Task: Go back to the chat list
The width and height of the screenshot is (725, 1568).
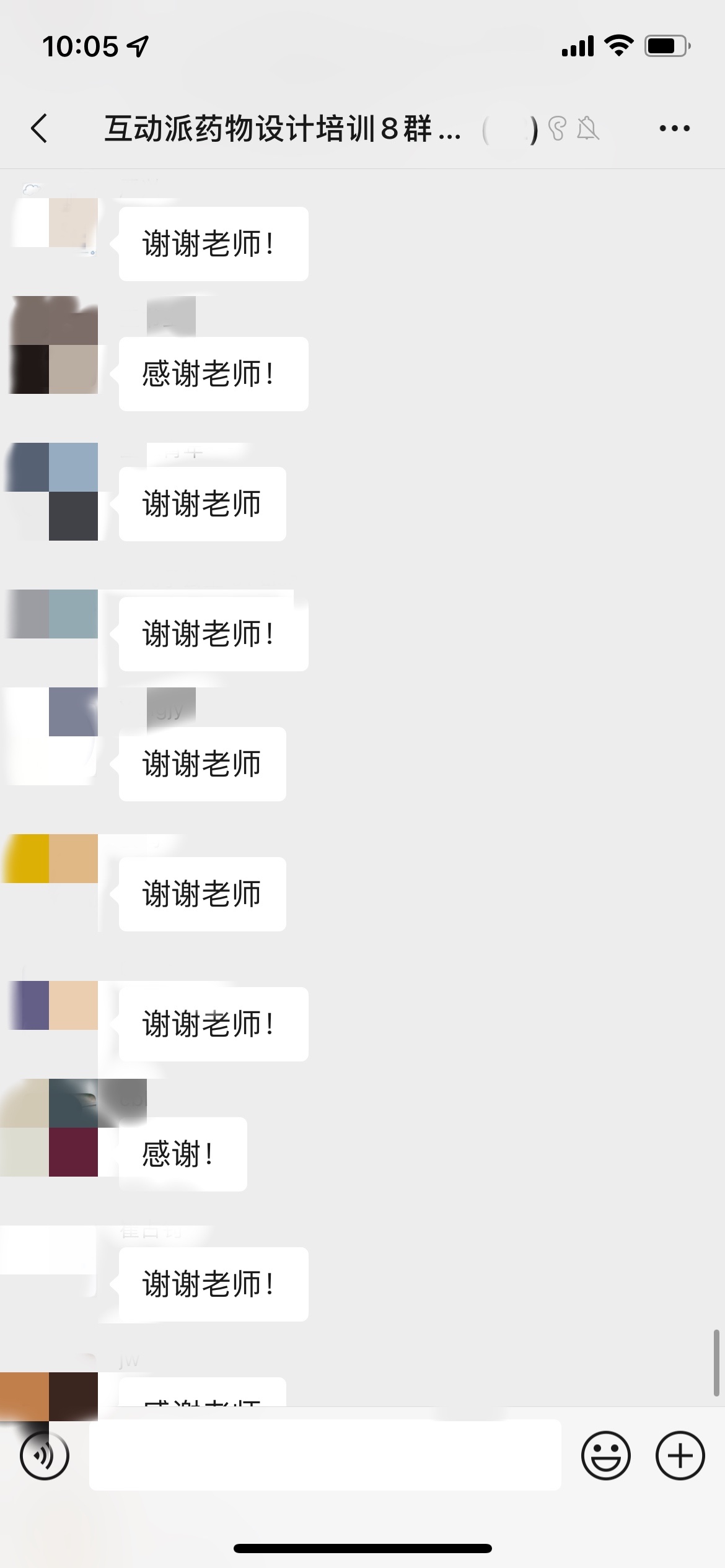Action: [39, 129]
